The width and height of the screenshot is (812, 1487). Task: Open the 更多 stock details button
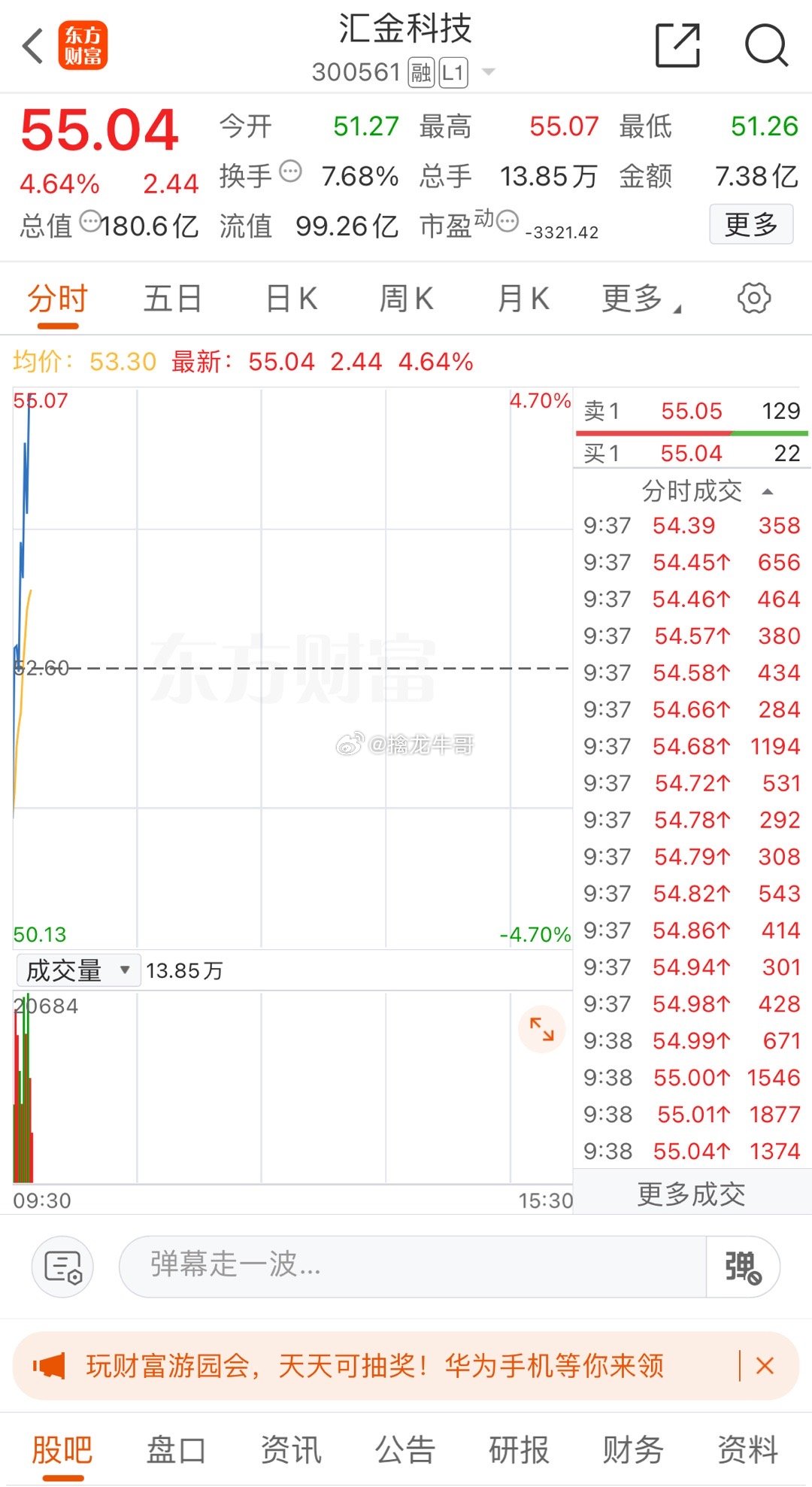(751, 224)
